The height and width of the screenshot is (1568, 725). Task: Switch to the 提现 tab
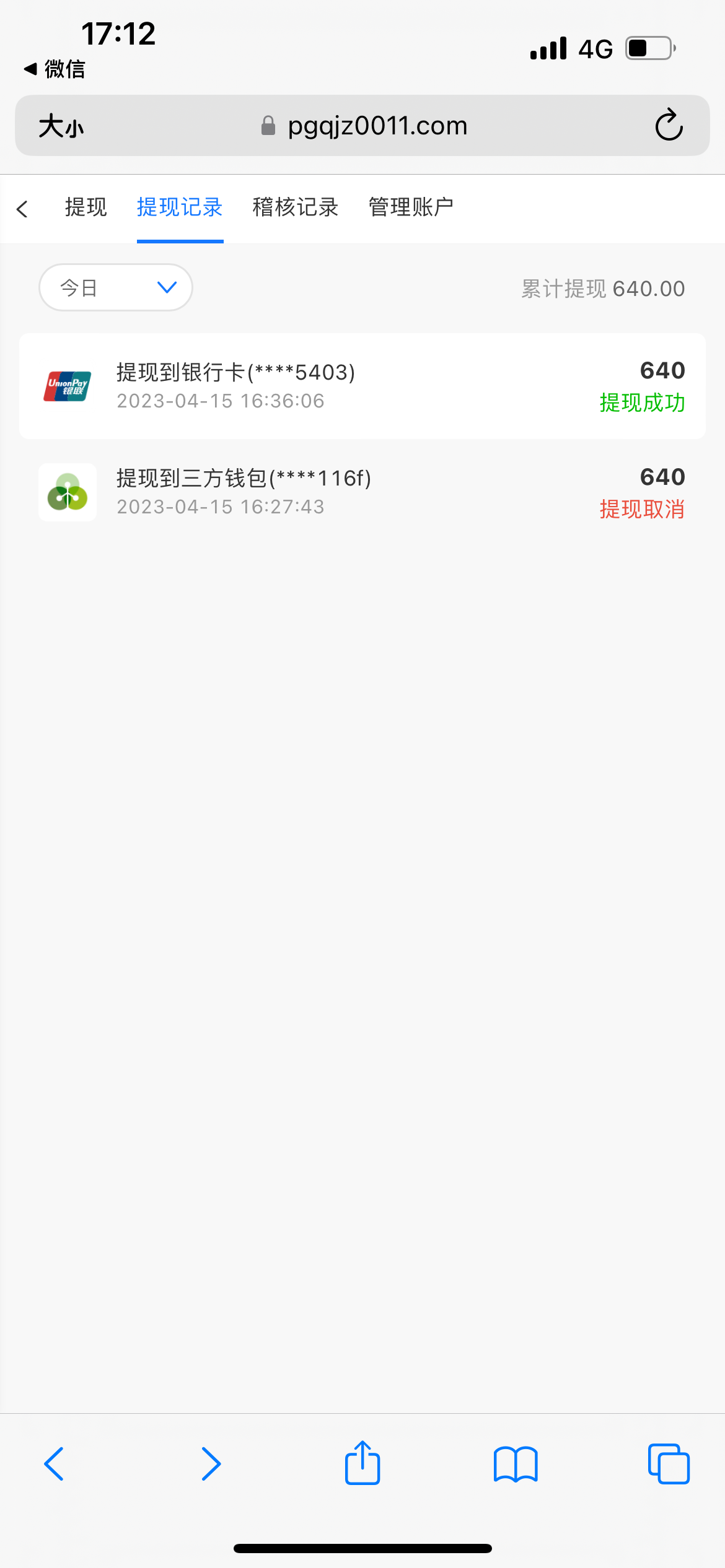pyautogui.click(x=86, y=207)
